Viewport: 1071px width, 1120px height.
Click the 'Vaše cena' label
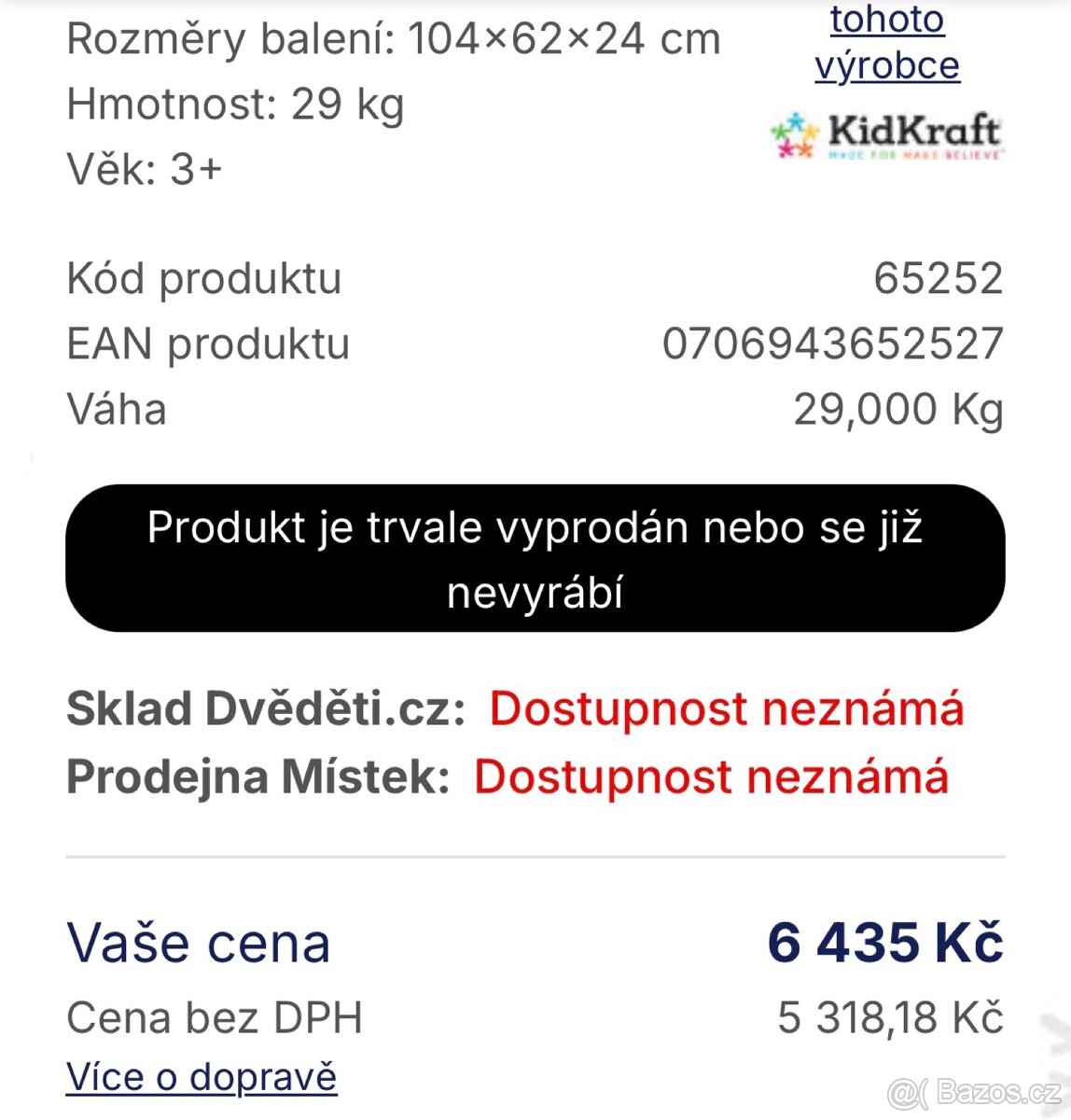(x=198, y=944)
